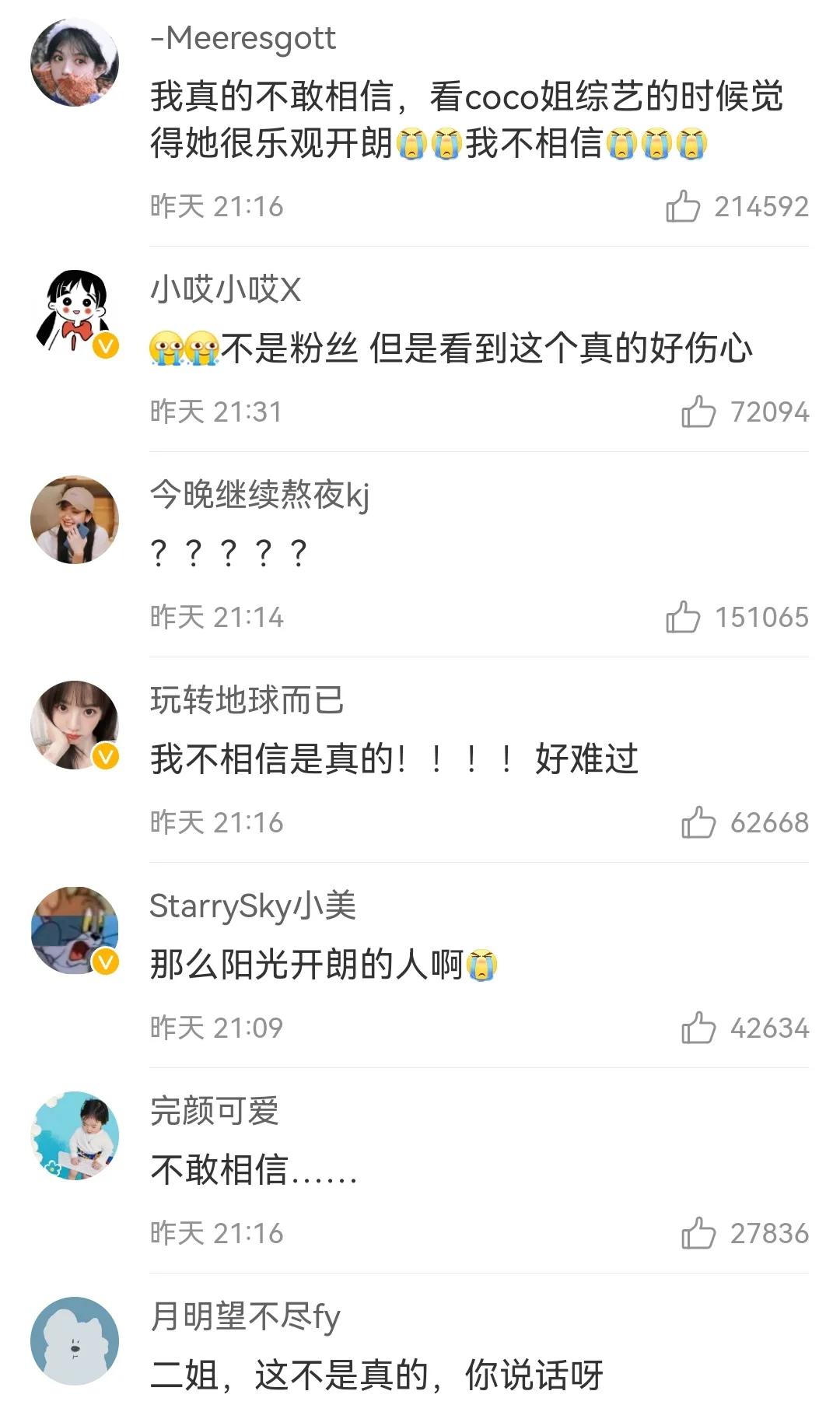The width and height of the screenshot is (840, 1419).
Task: Like the comment by 完颜可爱
Action: [698, 1233]
